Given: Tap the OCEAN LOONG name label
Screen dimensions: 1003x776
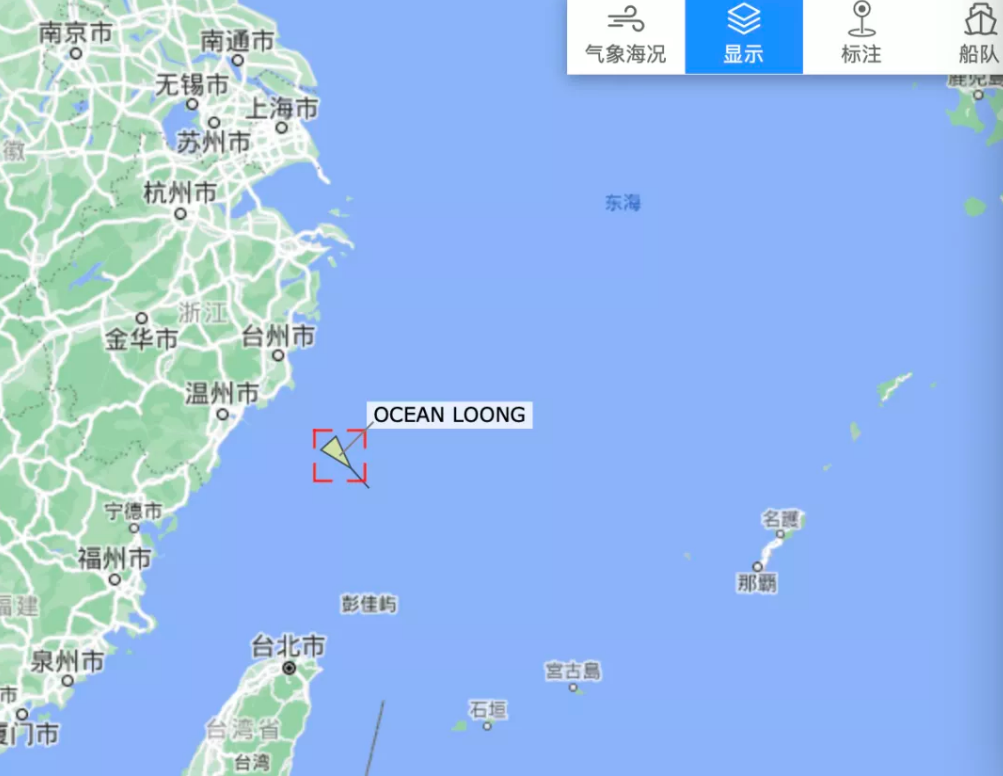Looking at the screenshot, I should tap(449, 415).
